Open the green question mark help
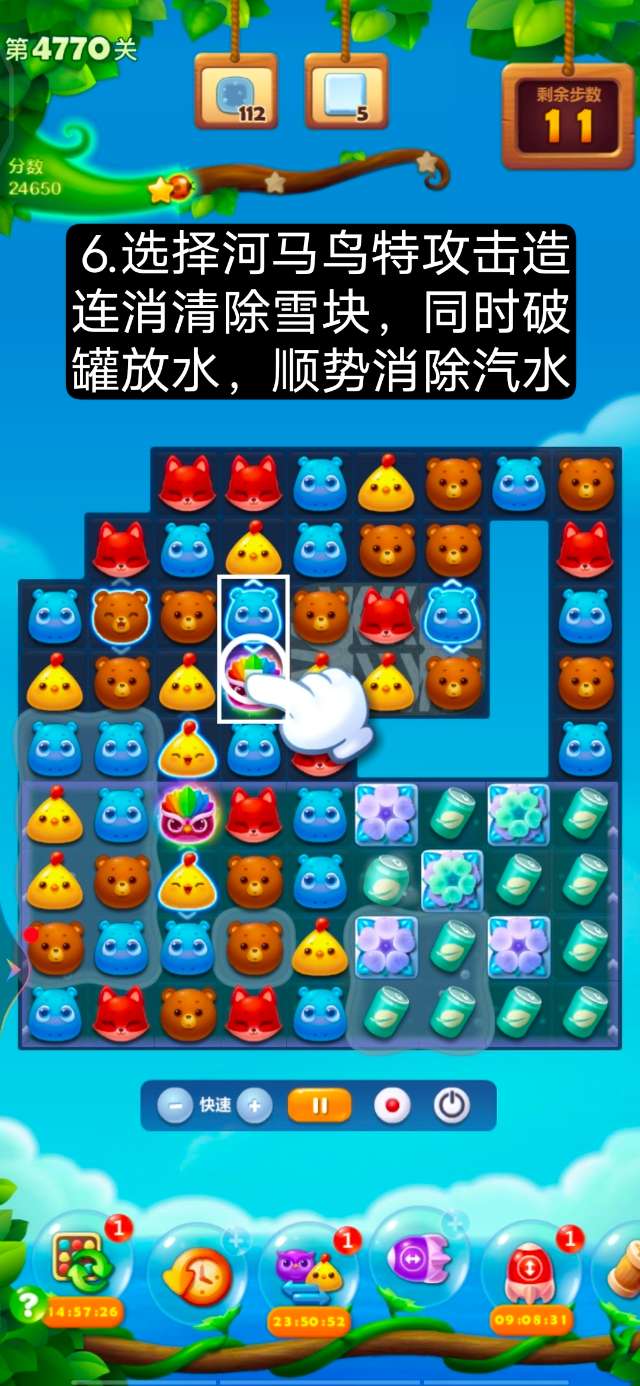The width and height of the screenshot is (640, 1386). point(27,1303)
